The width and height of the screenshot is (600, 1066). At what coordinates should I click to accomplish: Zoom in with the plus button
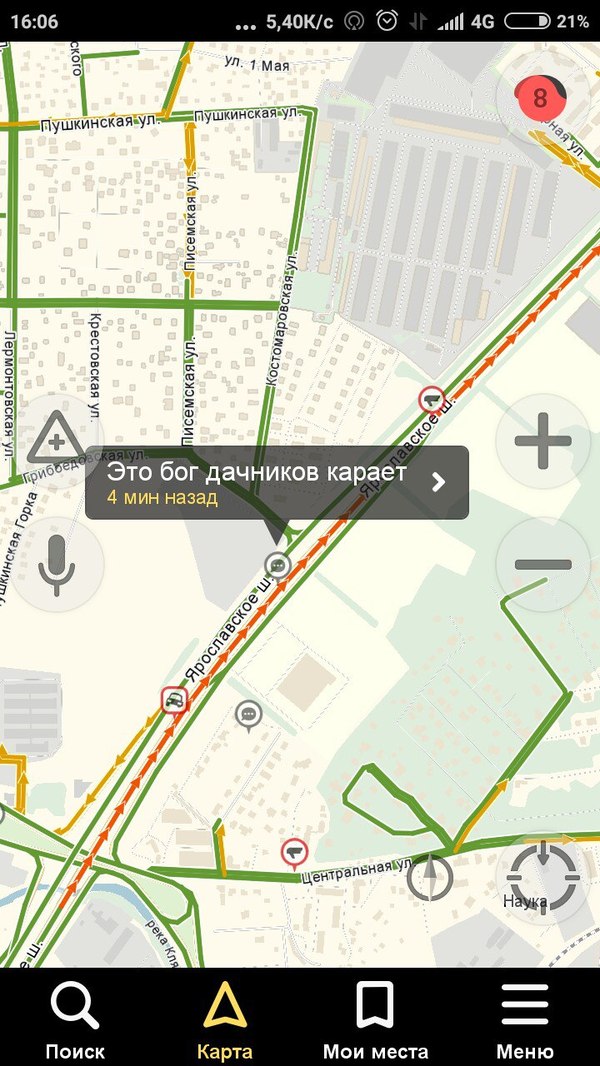pos(542,440)
